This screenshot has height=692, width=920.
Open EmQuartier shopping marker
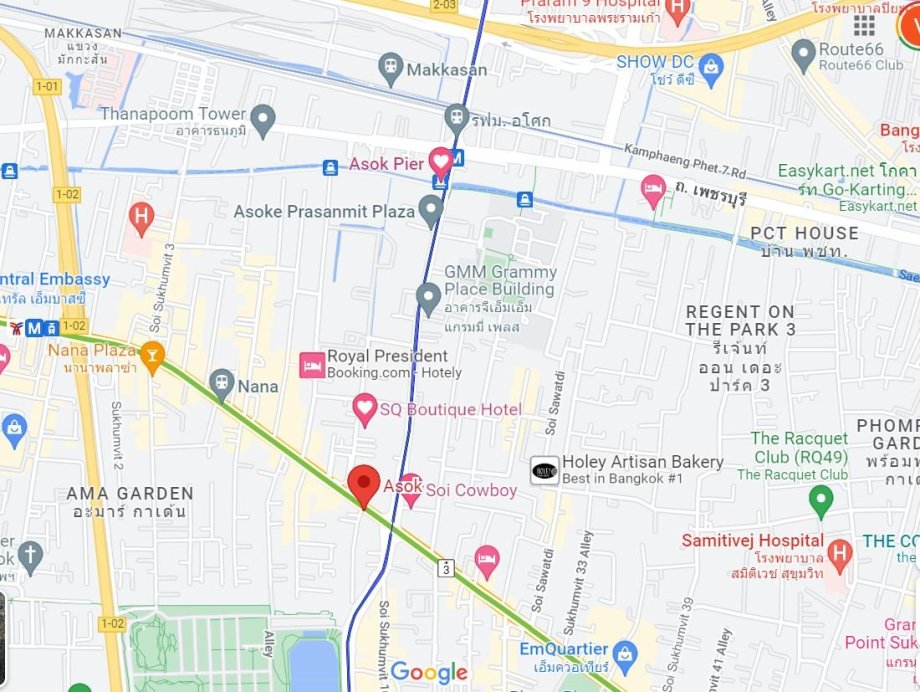pyautogui.click(x=626, y=655)
